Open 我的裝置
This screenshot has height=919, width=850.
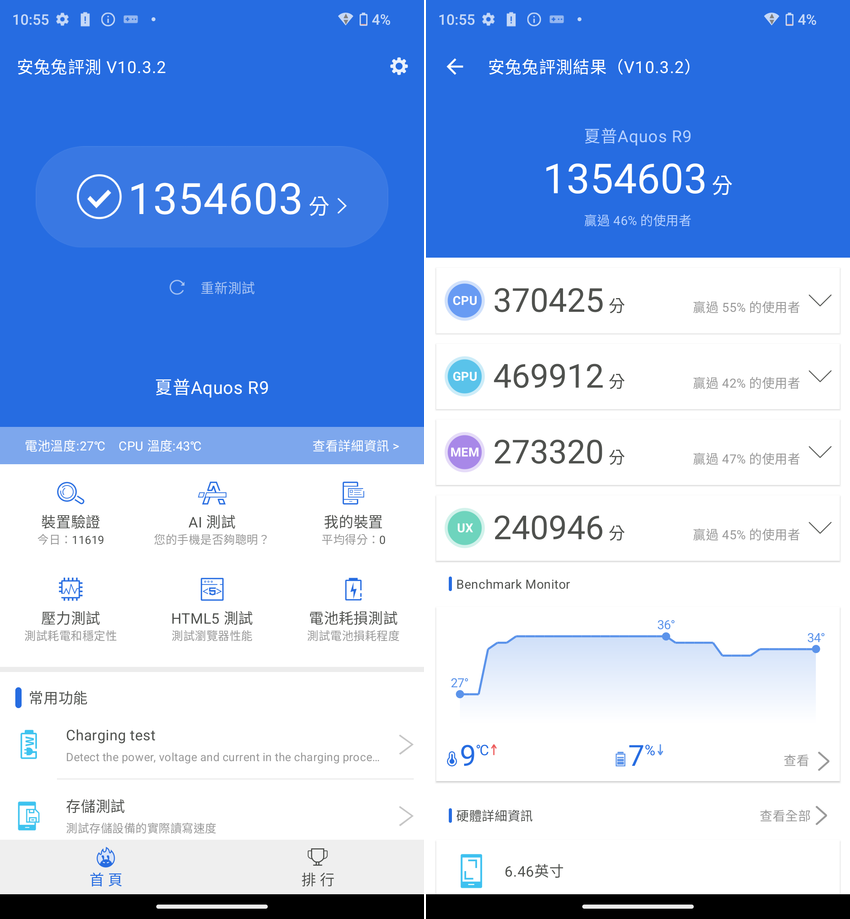point(353,512)
